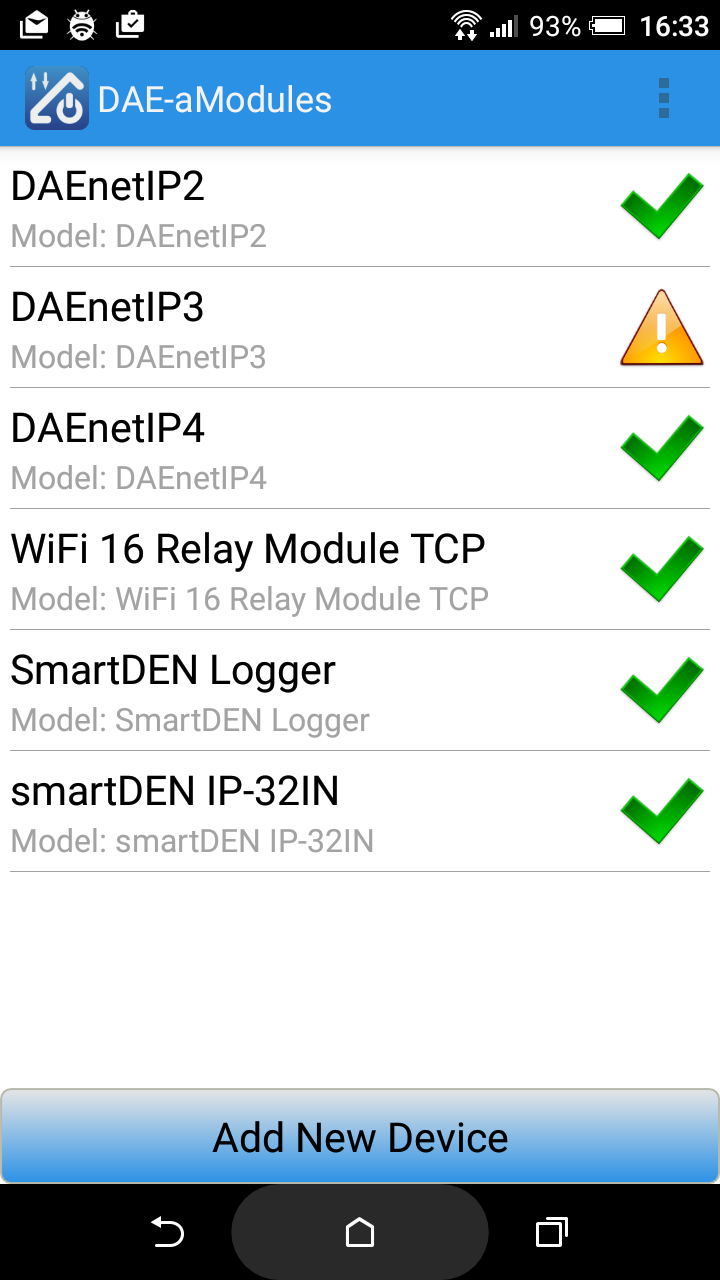Select the SmartDEN Logger device
Screen dimensions: 720x1280
point(300,691)
